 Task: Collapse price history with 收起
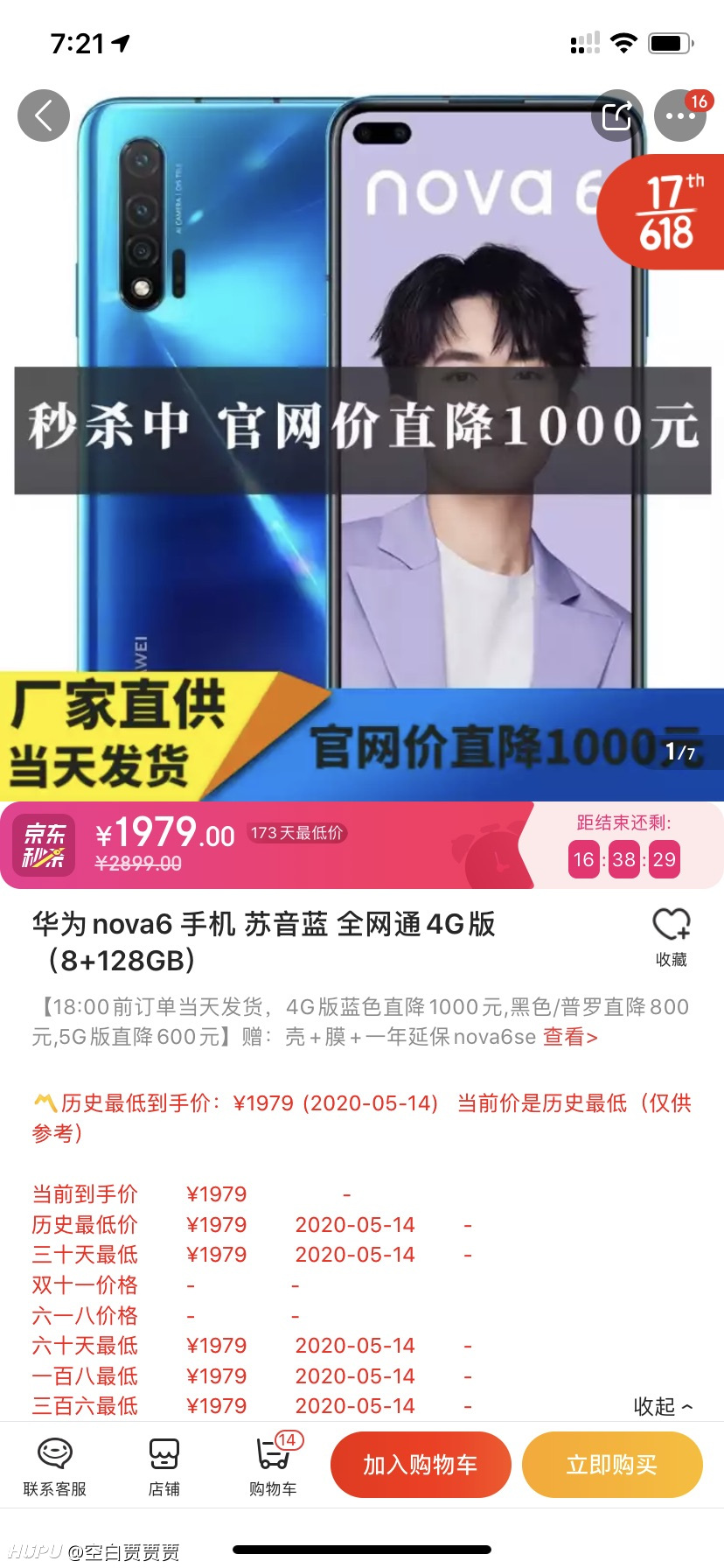[x=663, y=1406]
